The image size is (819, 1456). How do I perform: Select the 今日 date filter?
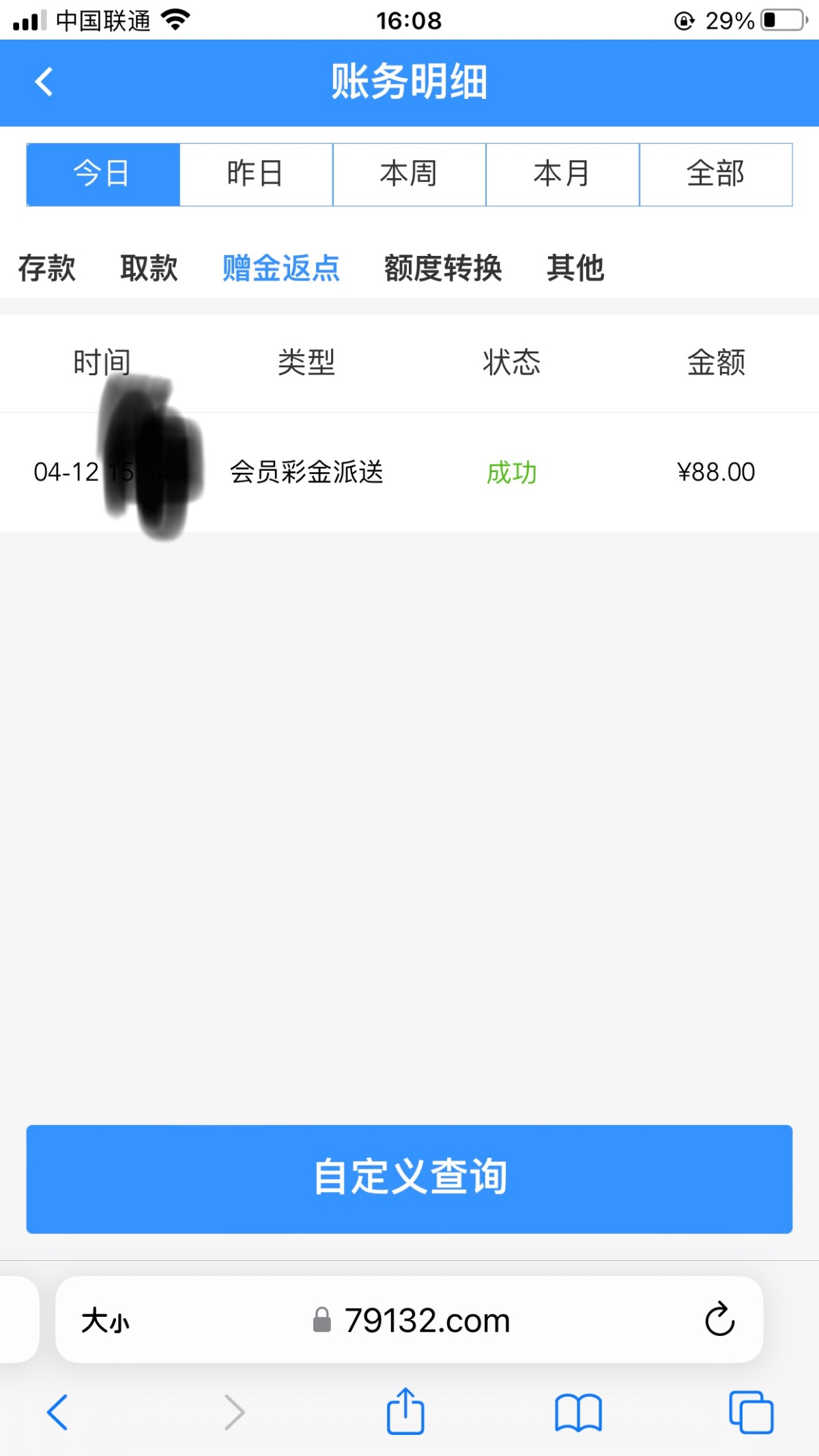pos(103,174)
